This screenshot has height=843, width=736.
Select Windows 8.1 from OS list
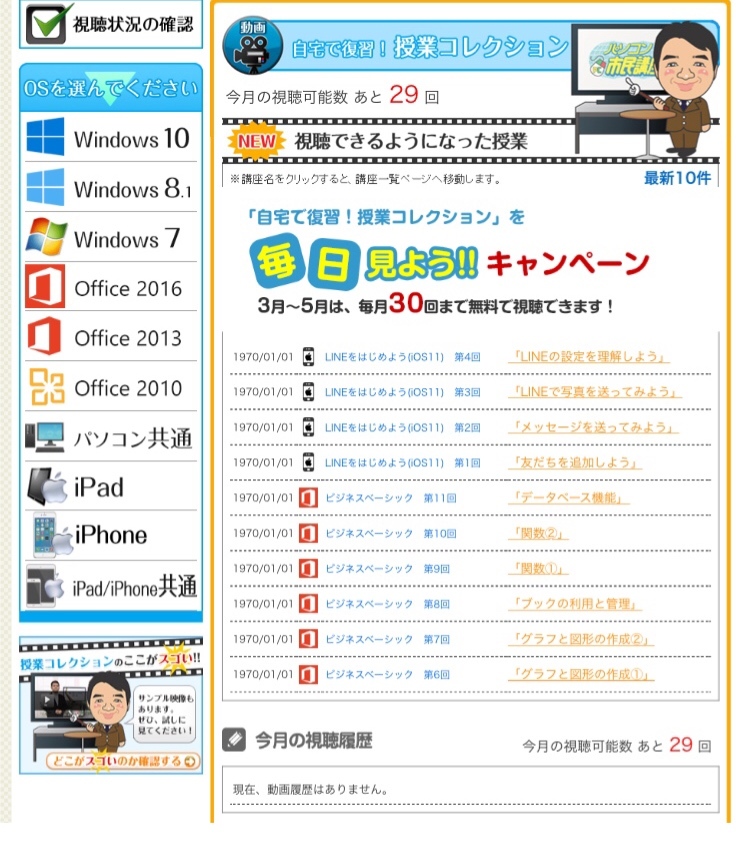110,188
